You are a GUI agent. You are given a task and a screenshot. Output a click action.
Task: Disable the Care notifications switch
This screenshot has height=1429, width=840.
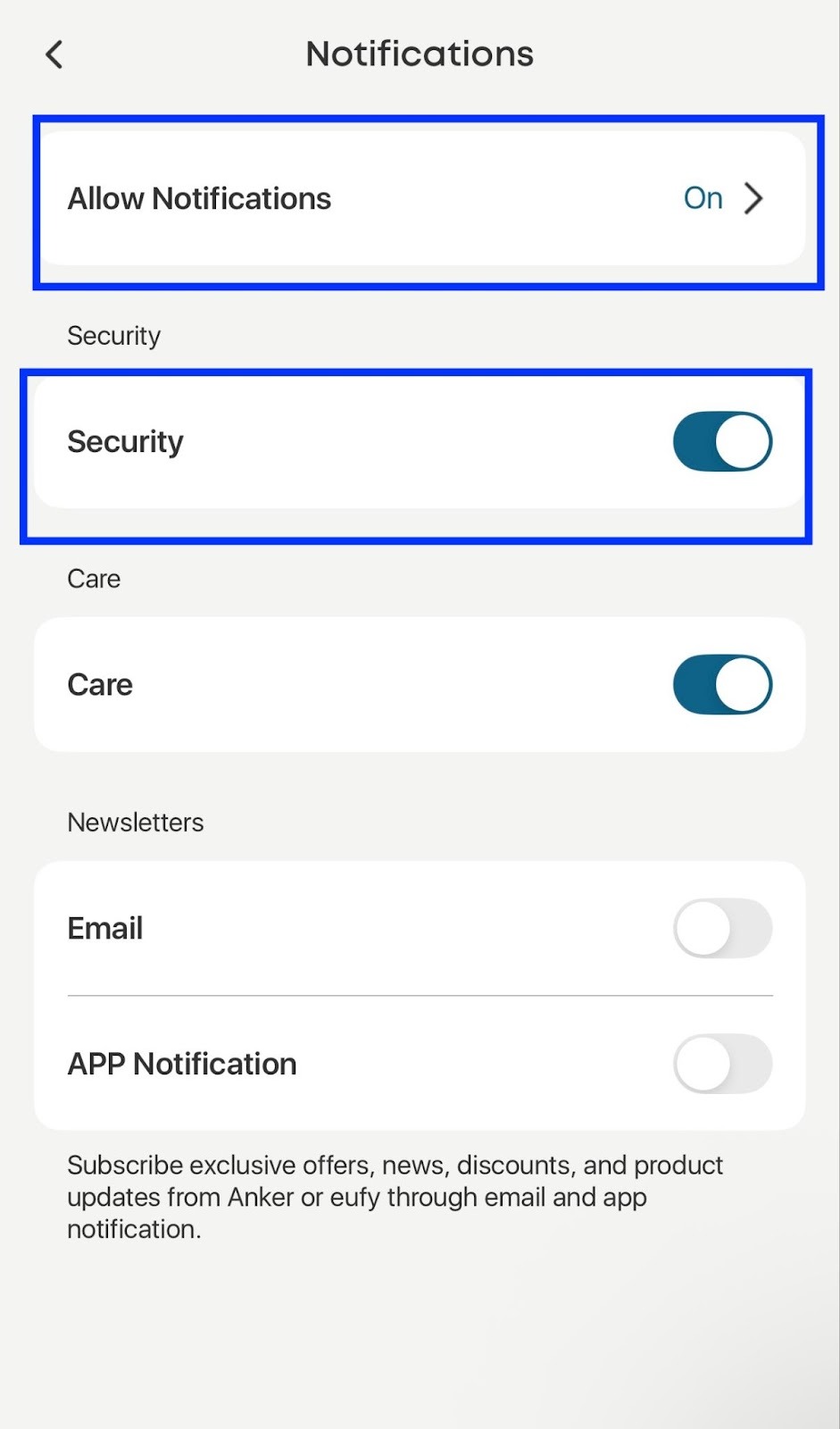point(721,685)
